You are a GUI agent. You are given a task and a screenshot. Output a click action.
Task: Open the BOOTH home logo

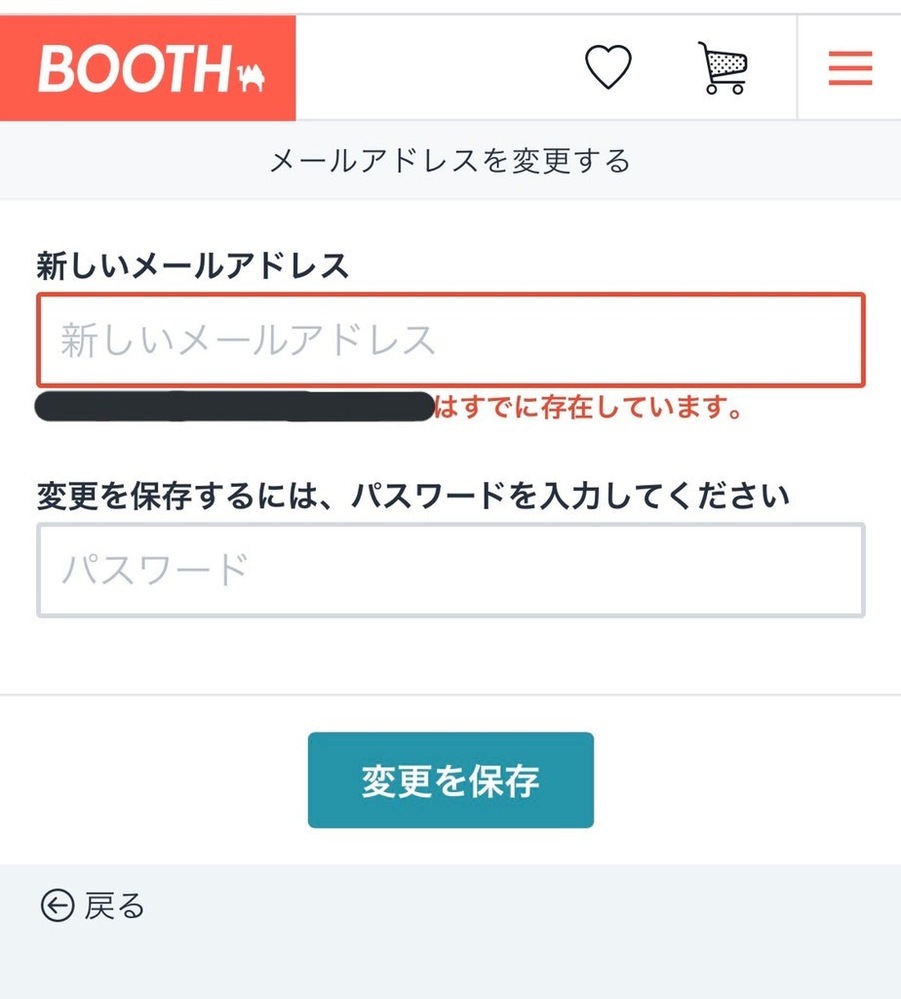tap(148, 69)
